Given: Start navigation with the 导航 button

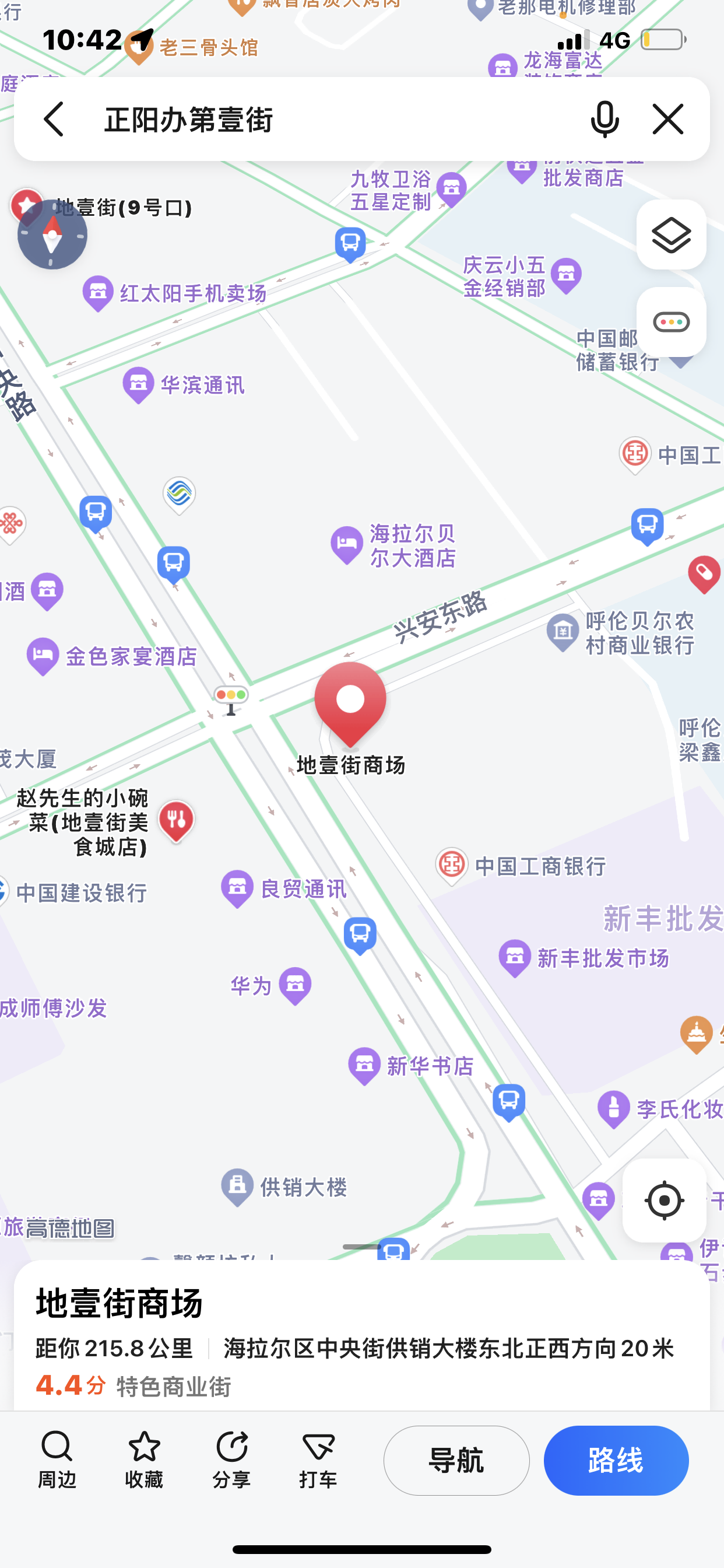Looking at the screenshot, I should pos(456,1459).
